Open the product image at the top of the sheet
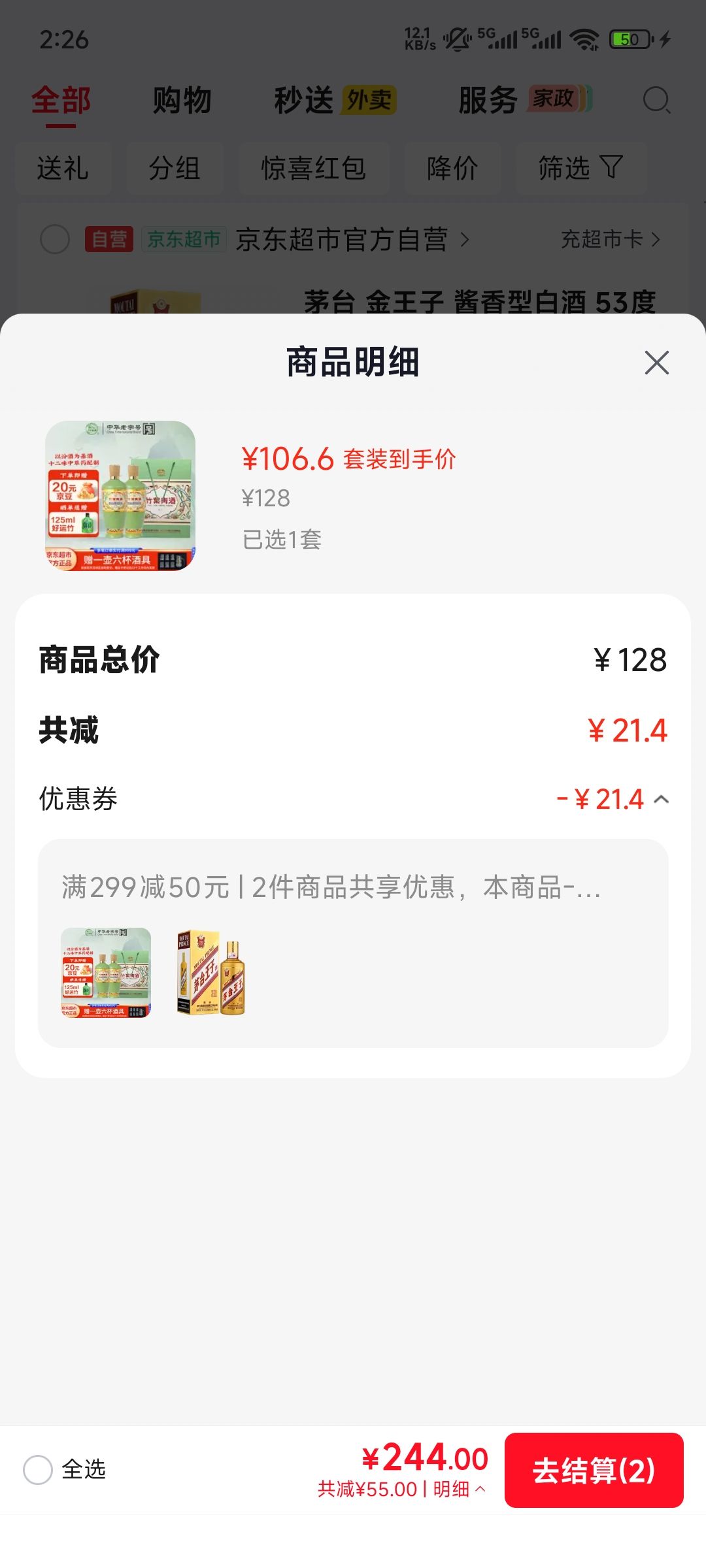Viewport: 706px width, 1568px height. [x=120, y=496]
